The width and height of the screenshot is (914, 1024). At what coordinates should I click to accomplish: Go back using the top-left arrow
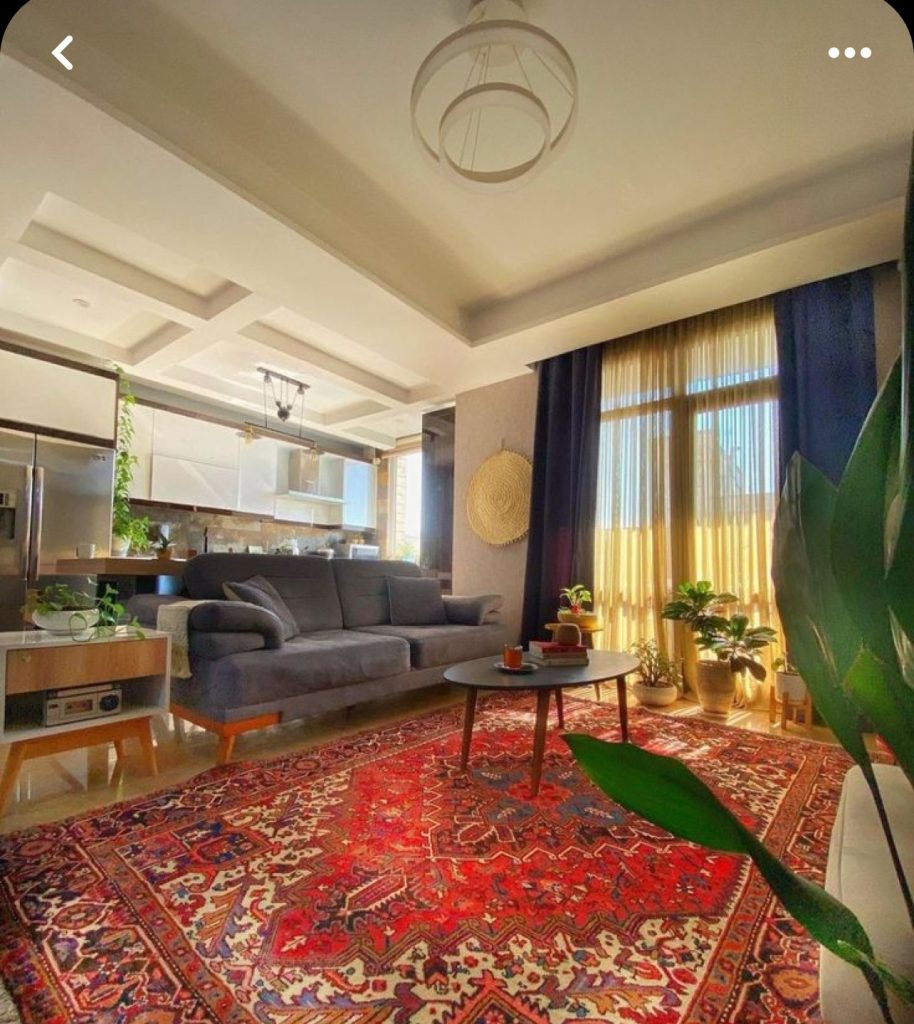tap(63, 53)
